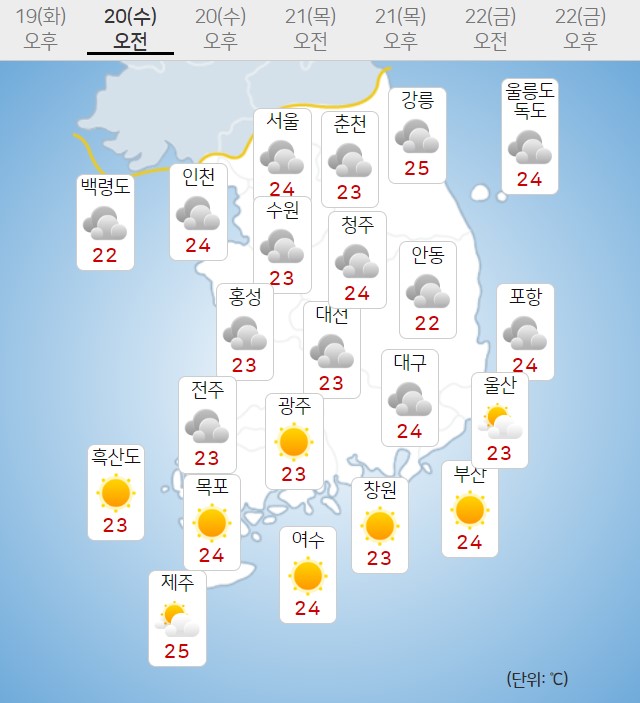Show the 21(목) 오전 forecast
The image size is (640, 703).
coord(310,28)
